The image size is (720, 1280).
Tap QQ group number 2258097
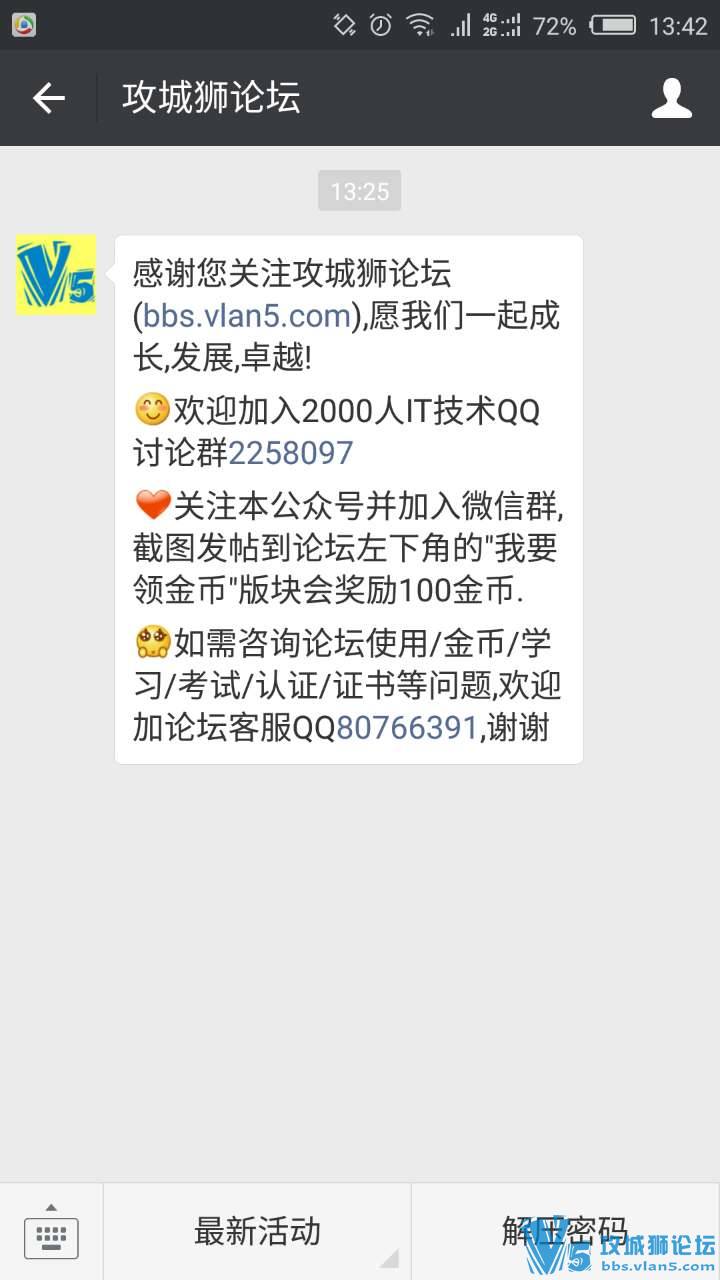291,453
